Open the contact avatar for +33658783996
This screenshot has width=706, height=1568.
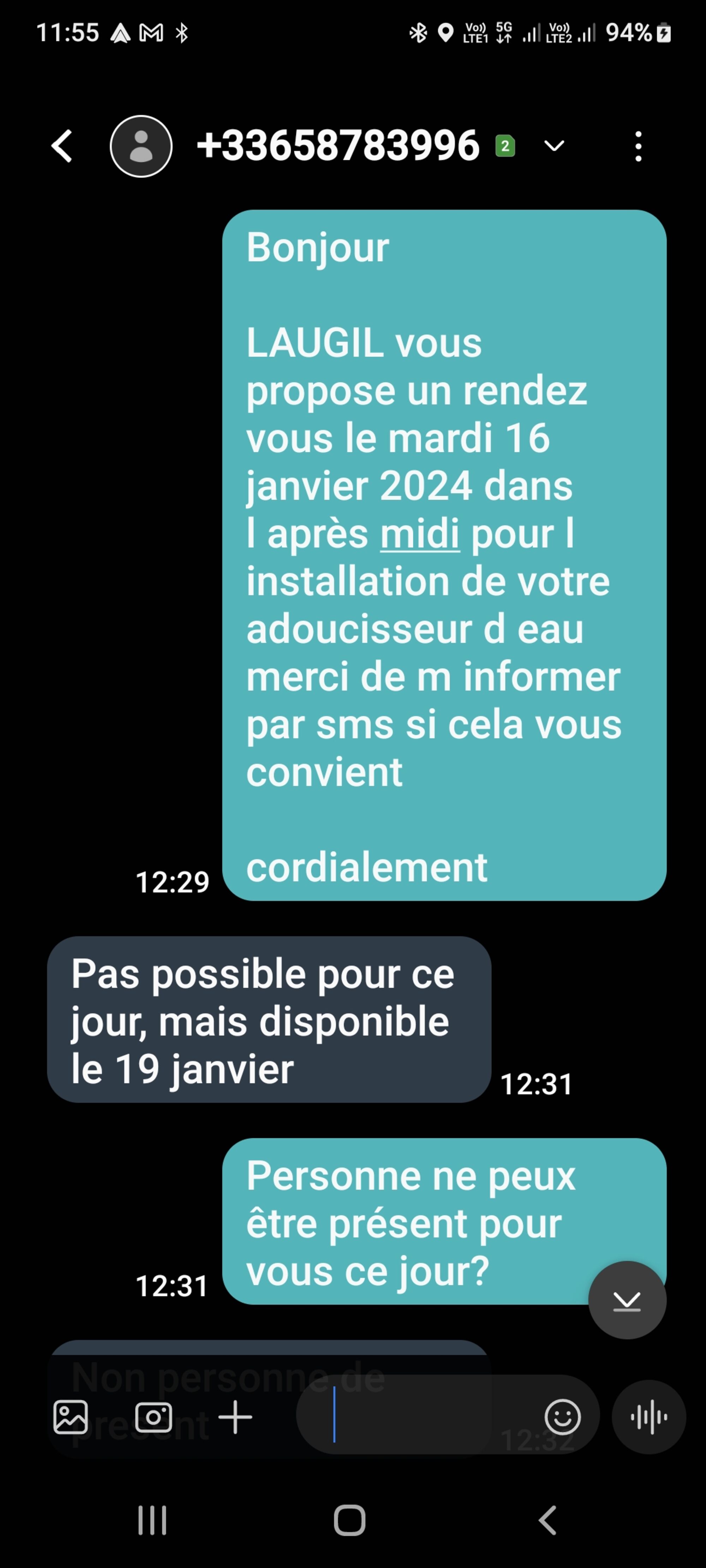(x=141, y=146)
